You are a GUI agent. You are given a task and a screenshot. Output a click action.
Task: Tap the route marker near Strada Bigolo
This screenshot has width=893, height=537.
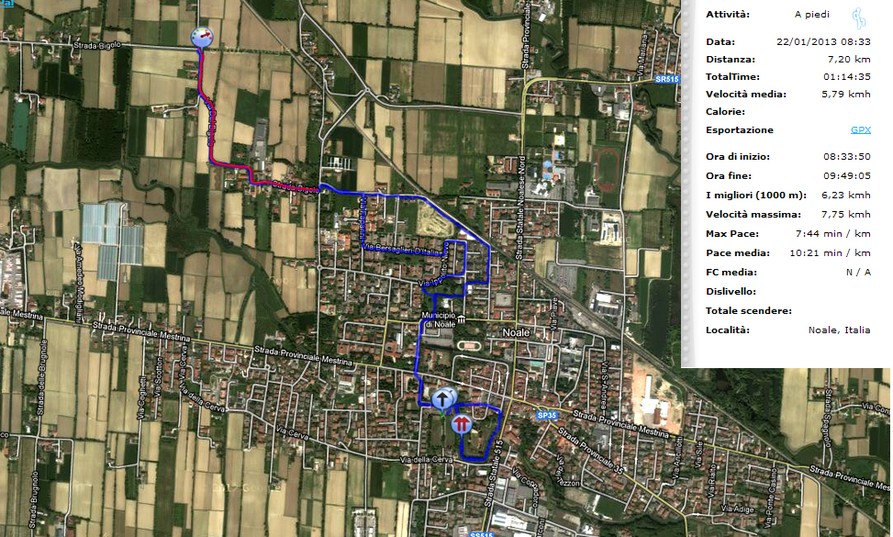click(x=202, y=38)
